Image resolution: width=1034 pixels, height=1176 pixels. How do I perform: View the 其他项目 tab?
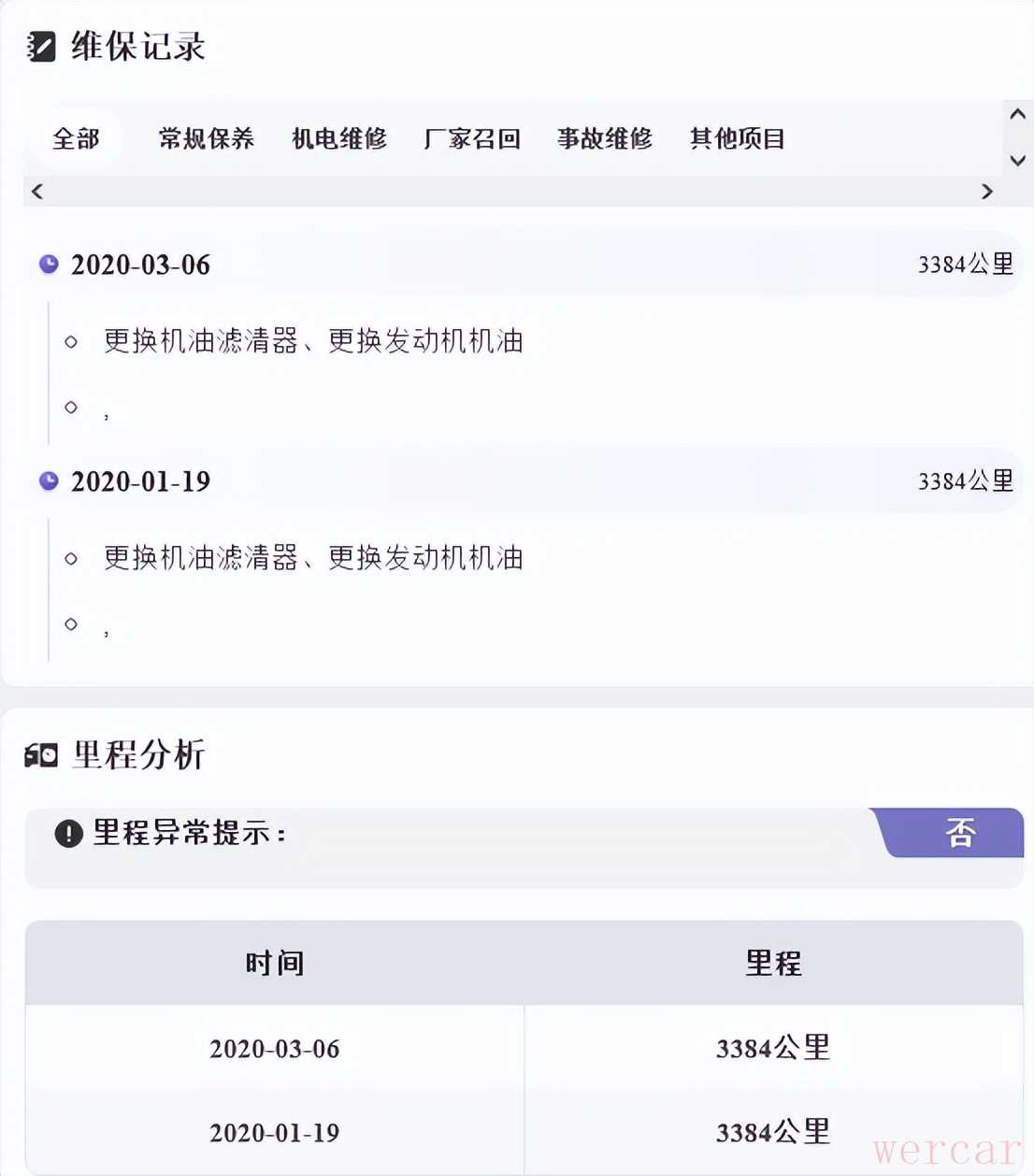click(x=738, y=139)
